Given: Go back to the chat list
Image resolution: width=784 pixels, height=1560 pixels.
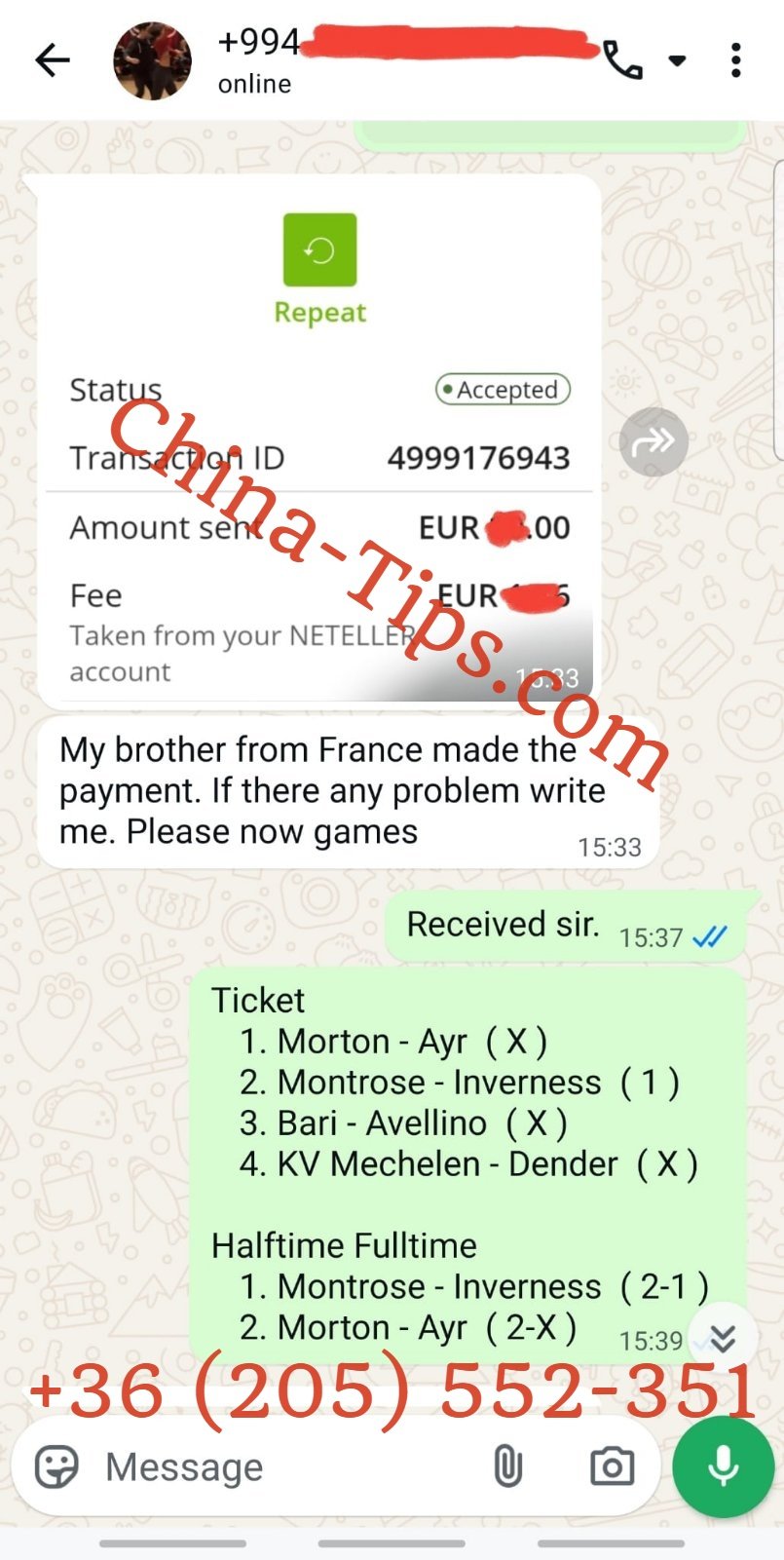Looking at the screenshot, I should point(53,60).
